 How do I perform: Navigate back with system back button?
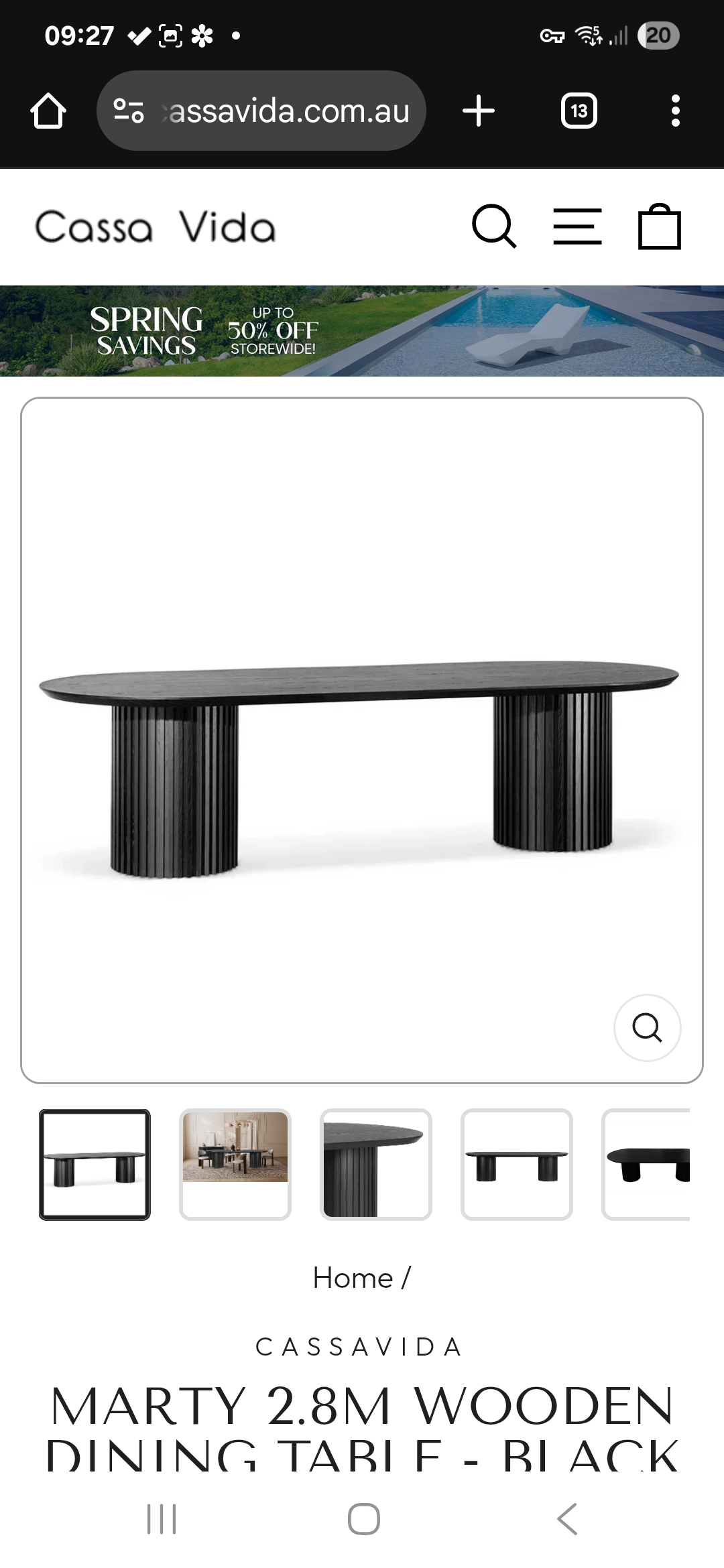pyautogui.click(x=567, y=1518)
